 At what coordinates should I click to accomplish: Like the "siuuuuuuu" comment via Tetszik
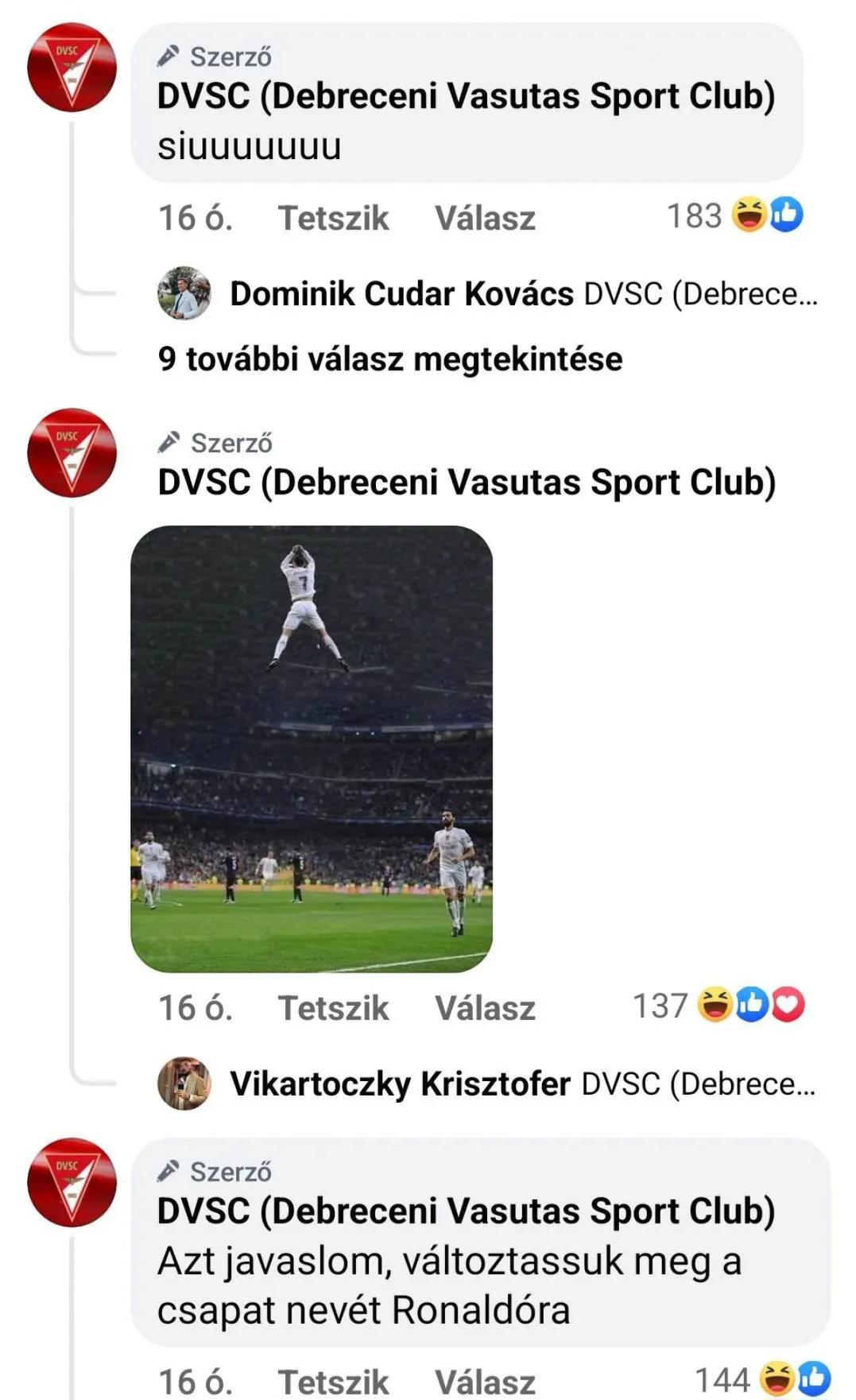point(333,218)
